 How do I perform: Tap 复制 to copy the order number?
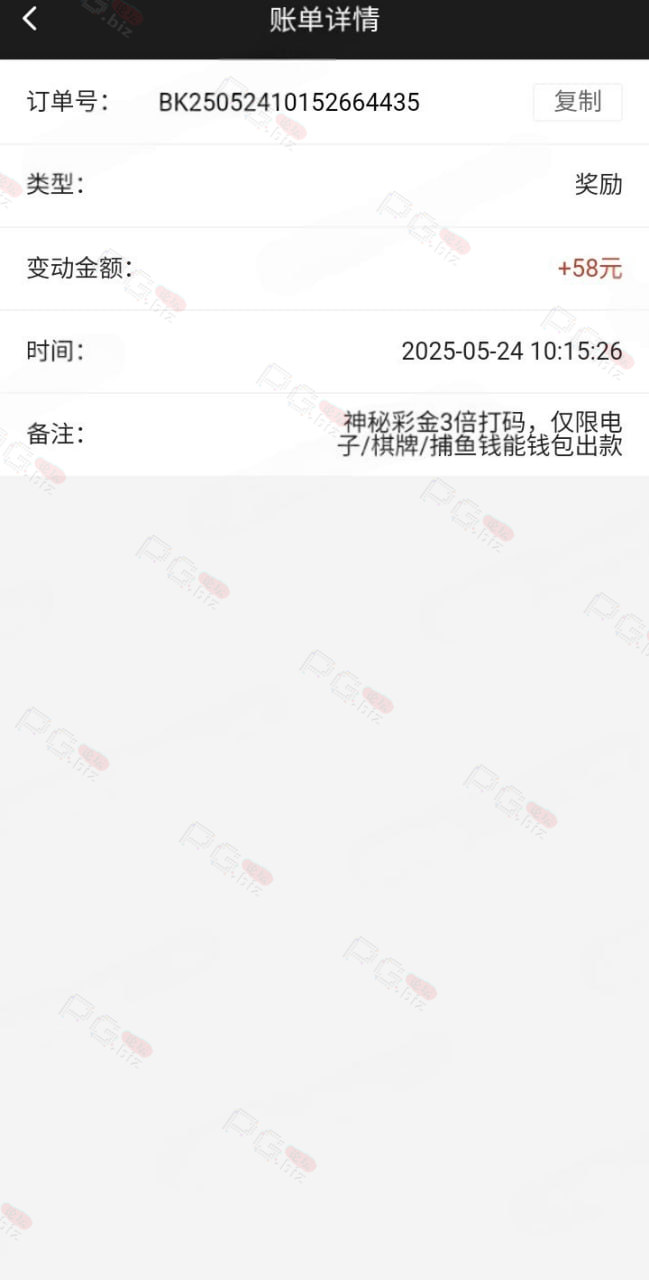[x=577, y=102]
